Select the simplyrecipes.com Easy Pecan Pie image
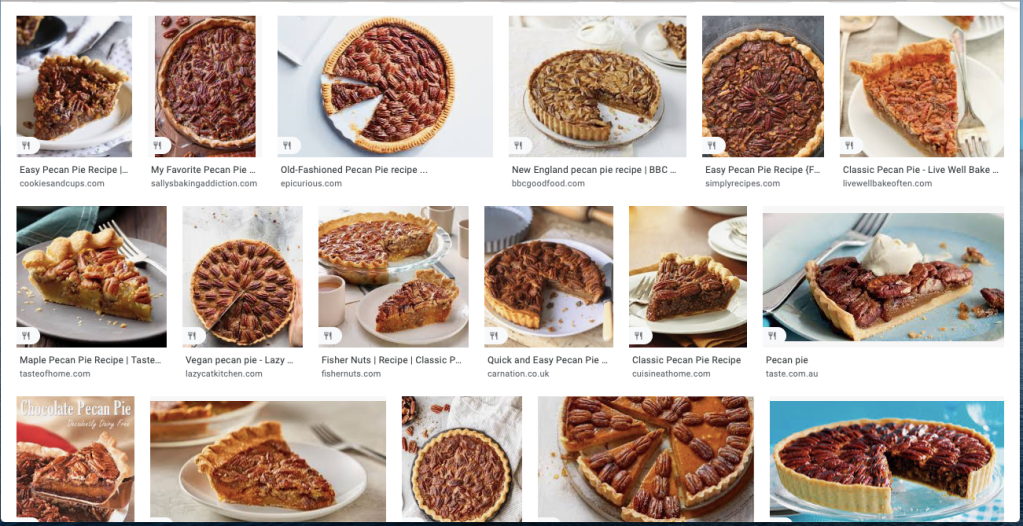The width and height of the screenshot is (1023, 526). pos(763,86)
